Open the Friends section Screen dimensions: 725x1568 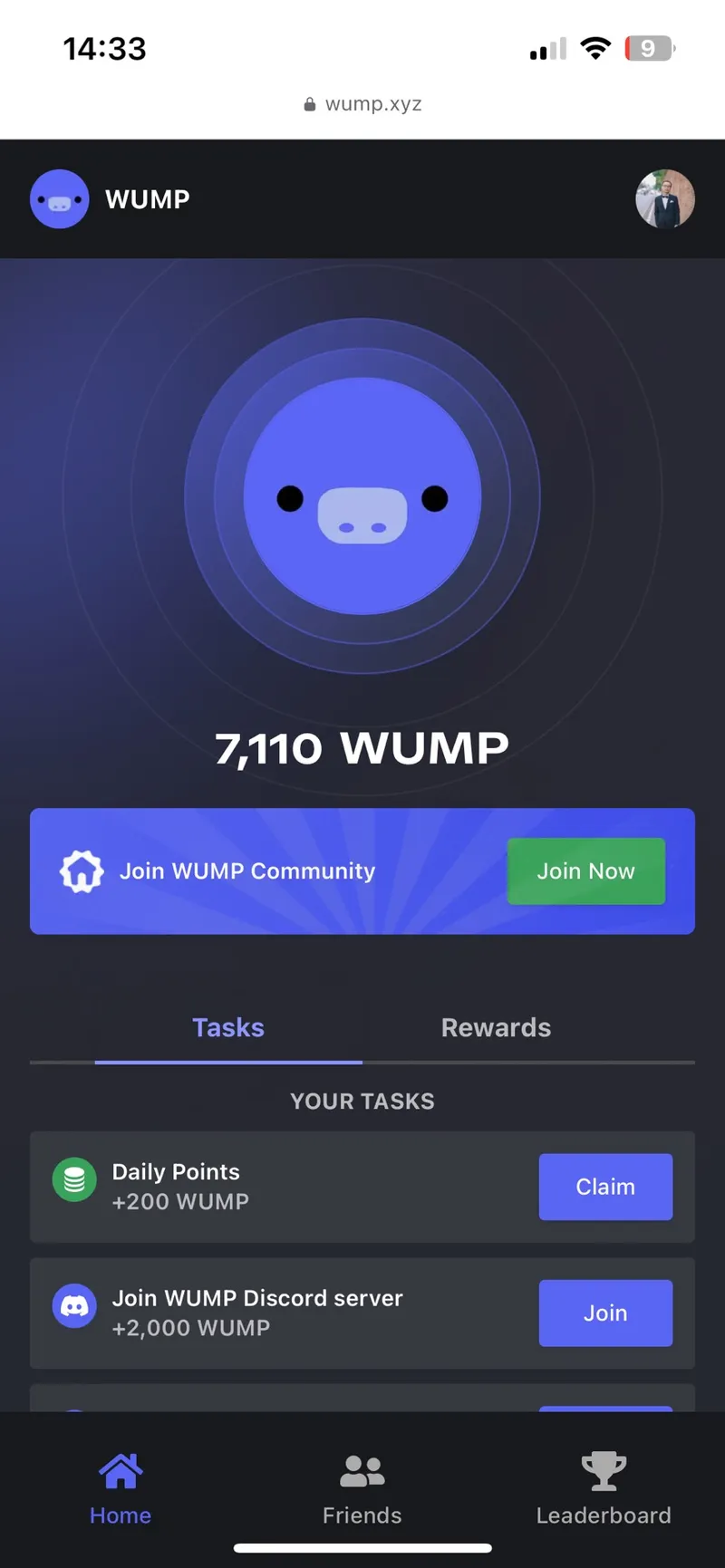pyautogui.click(x=362, y=1489)
